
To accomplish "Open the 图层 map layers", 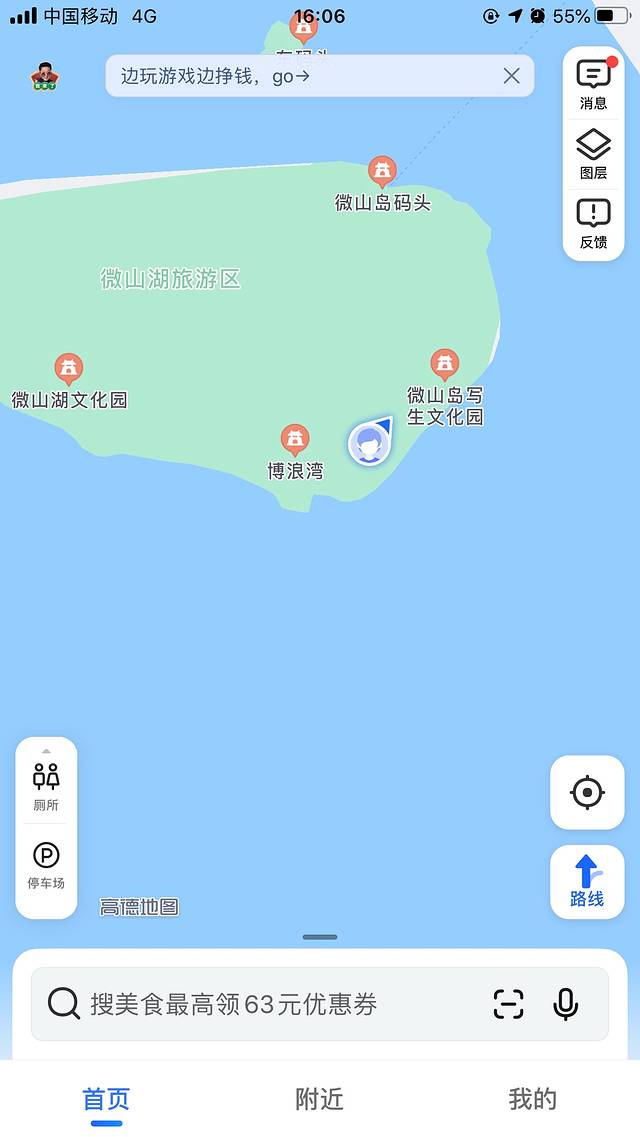I will pos(593,154).
